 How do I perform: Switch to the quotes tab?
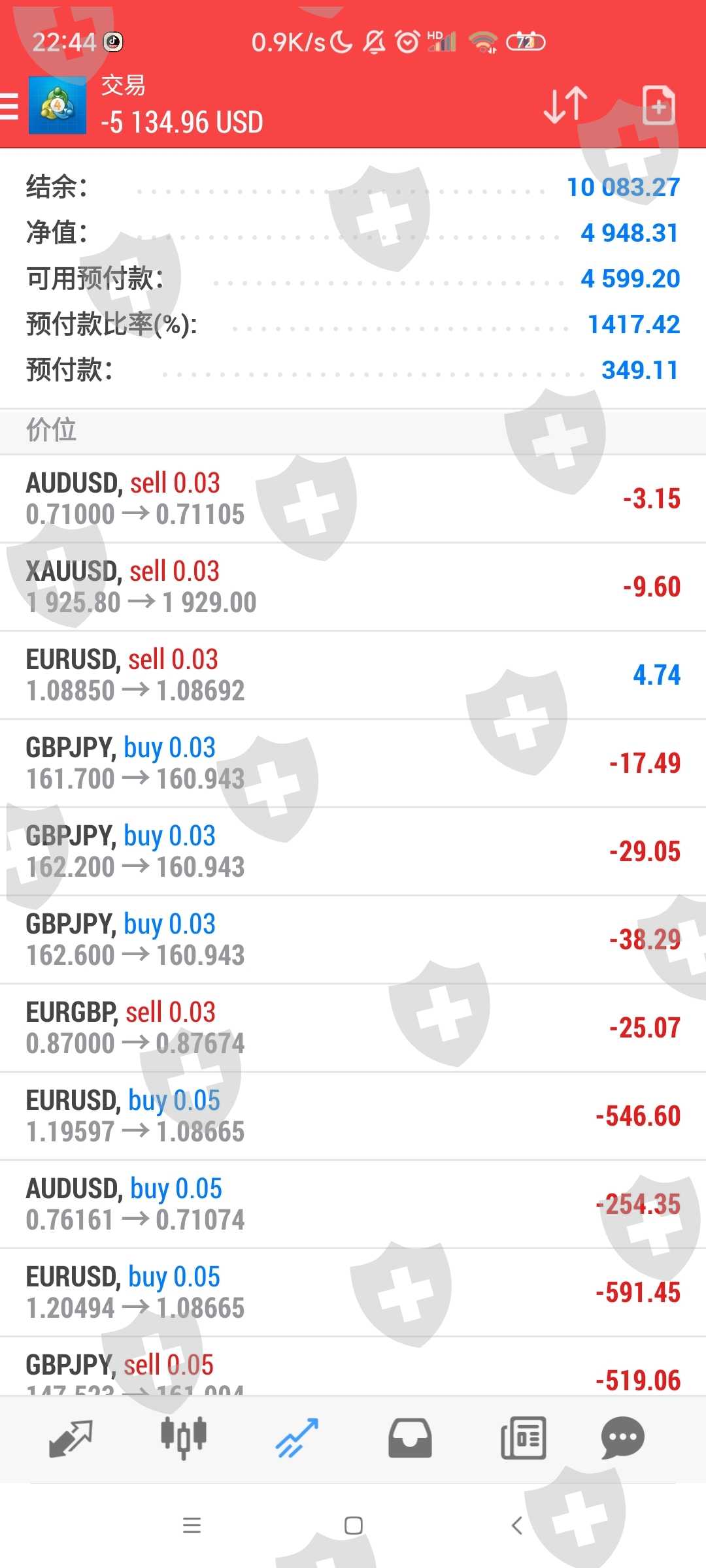click(71, 1439)
